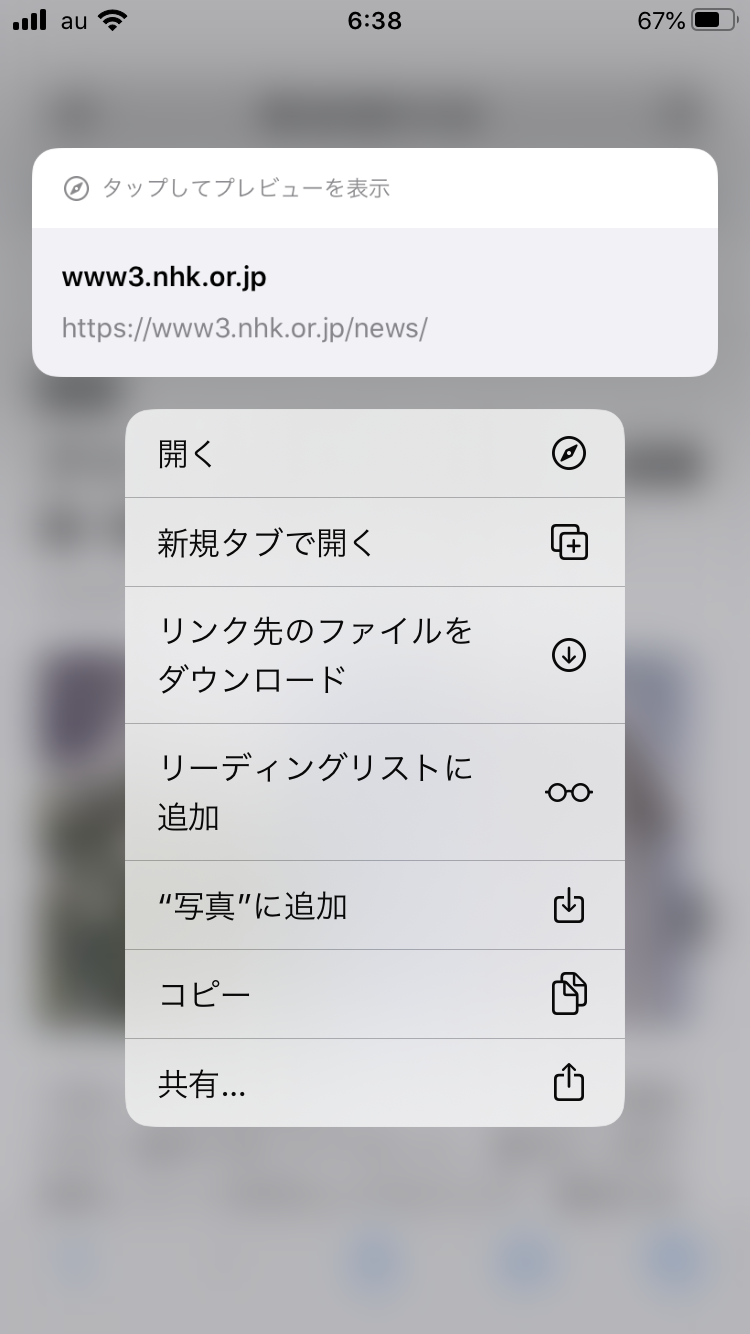Choose 新規タブで開く

374,542
